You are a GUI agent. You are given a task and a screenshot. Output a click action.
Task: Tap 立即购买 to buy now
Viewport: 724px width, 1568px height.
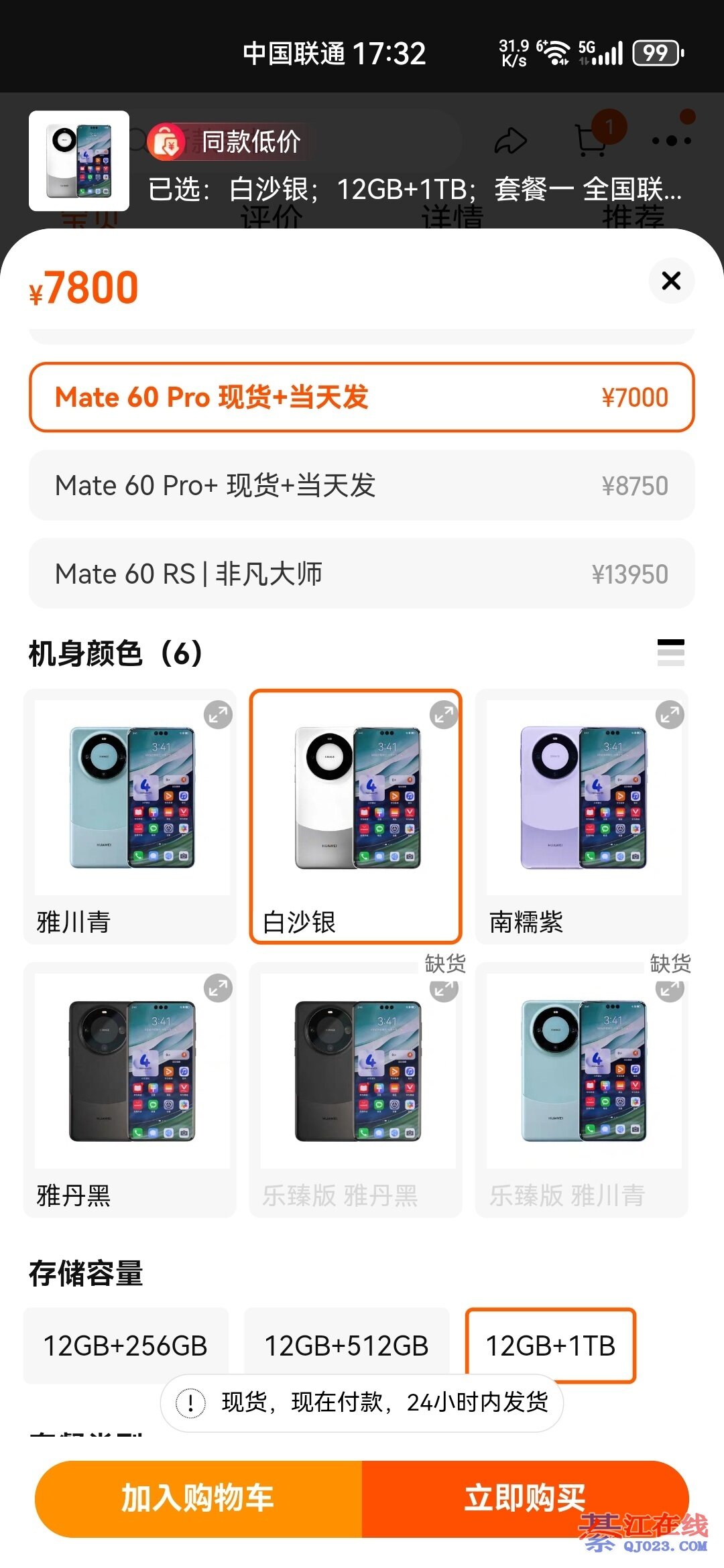[525, 1499]
